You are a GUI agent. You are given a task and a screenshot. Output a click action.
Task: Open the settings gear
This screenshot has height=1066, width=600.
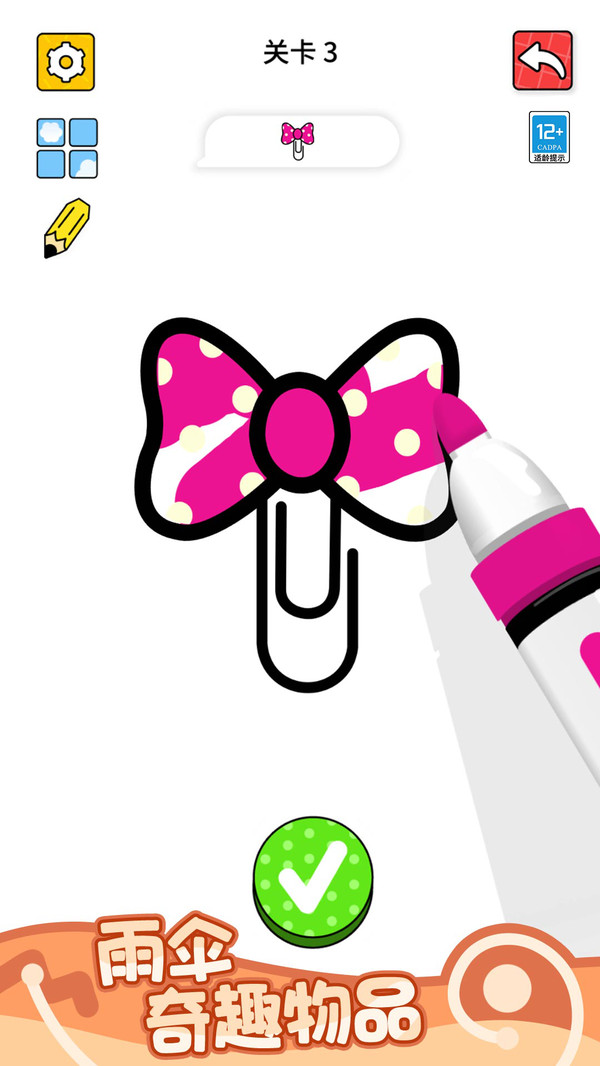66,62
